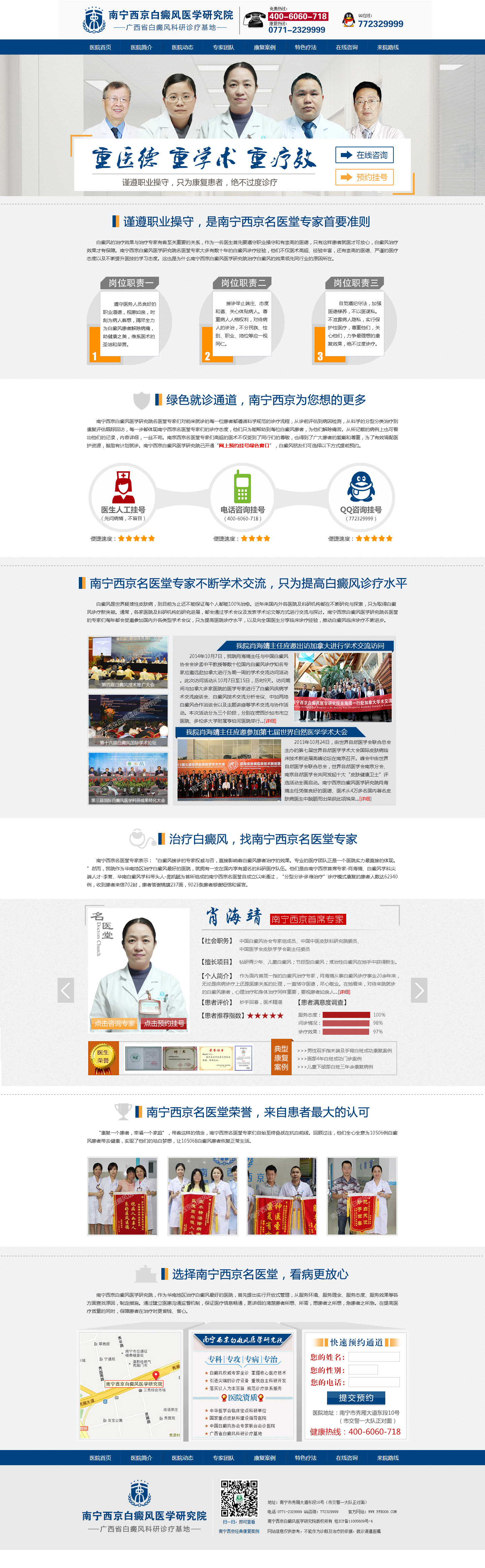Tap 点击预约挂号 under the doctor photo
Screen dimensions: 485x1568
click(164, 1023)
